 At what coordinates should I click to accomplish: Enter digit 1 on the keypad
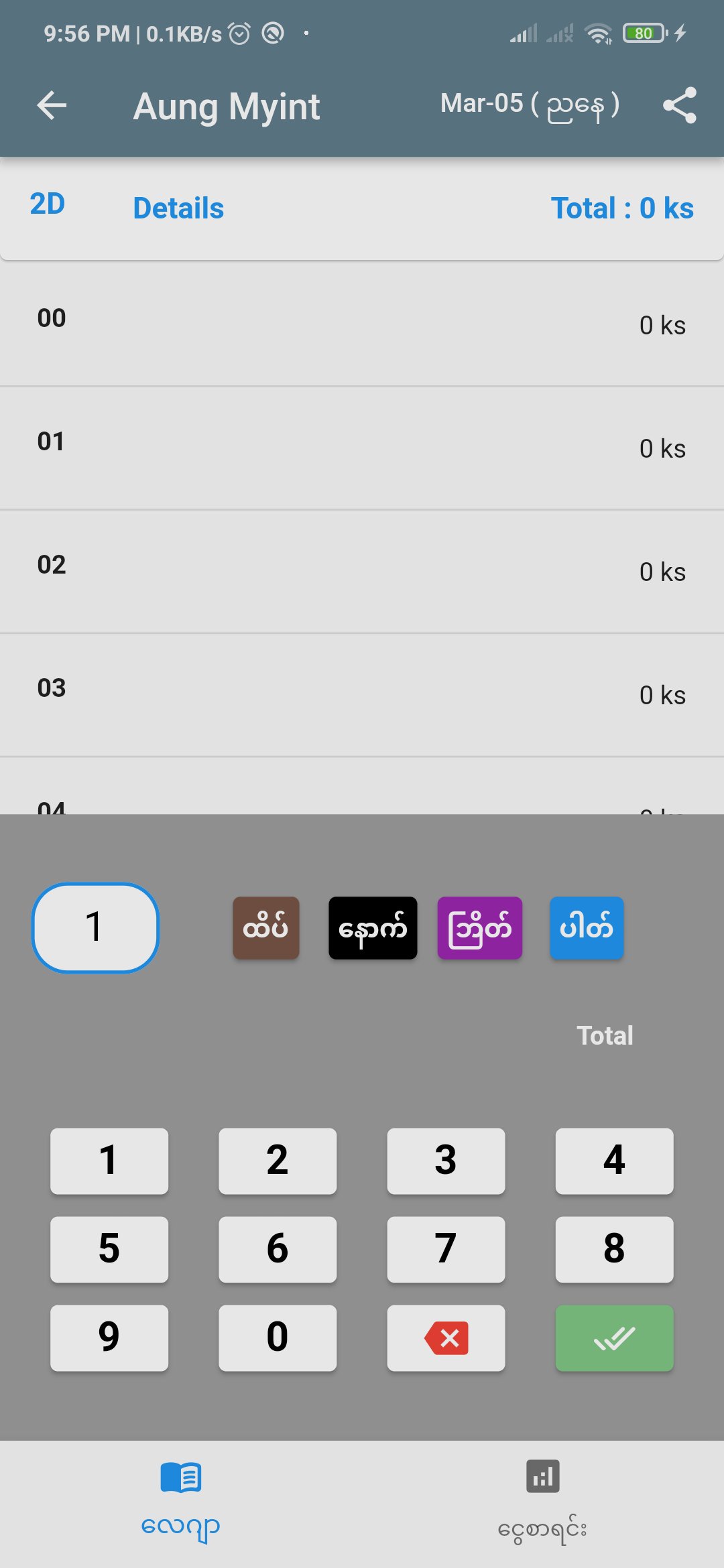(109, 1161)
